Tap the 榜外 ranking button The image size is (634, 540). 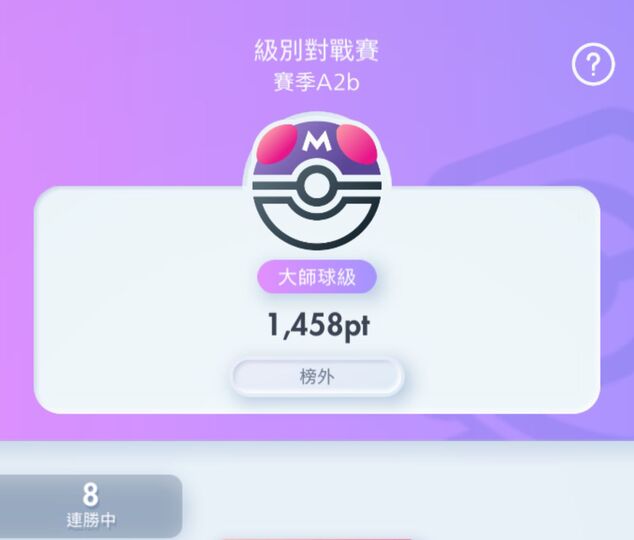coord(317,378)
